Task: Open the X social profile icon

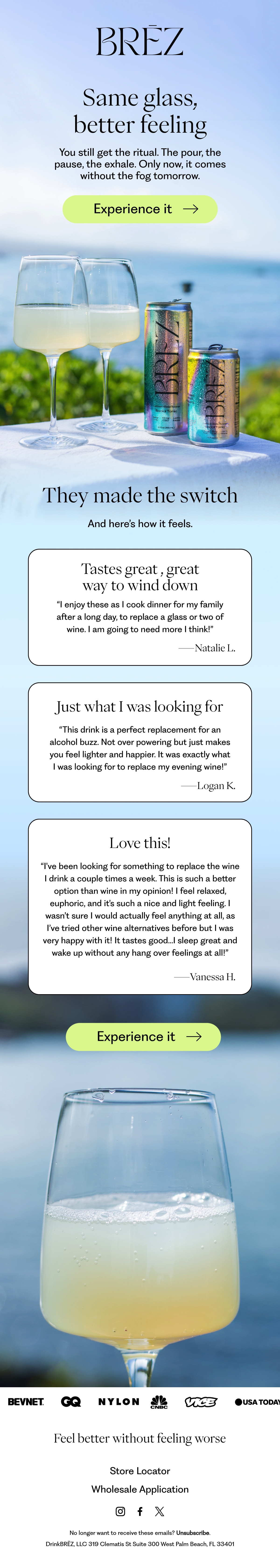Action: coord(159,1511)
